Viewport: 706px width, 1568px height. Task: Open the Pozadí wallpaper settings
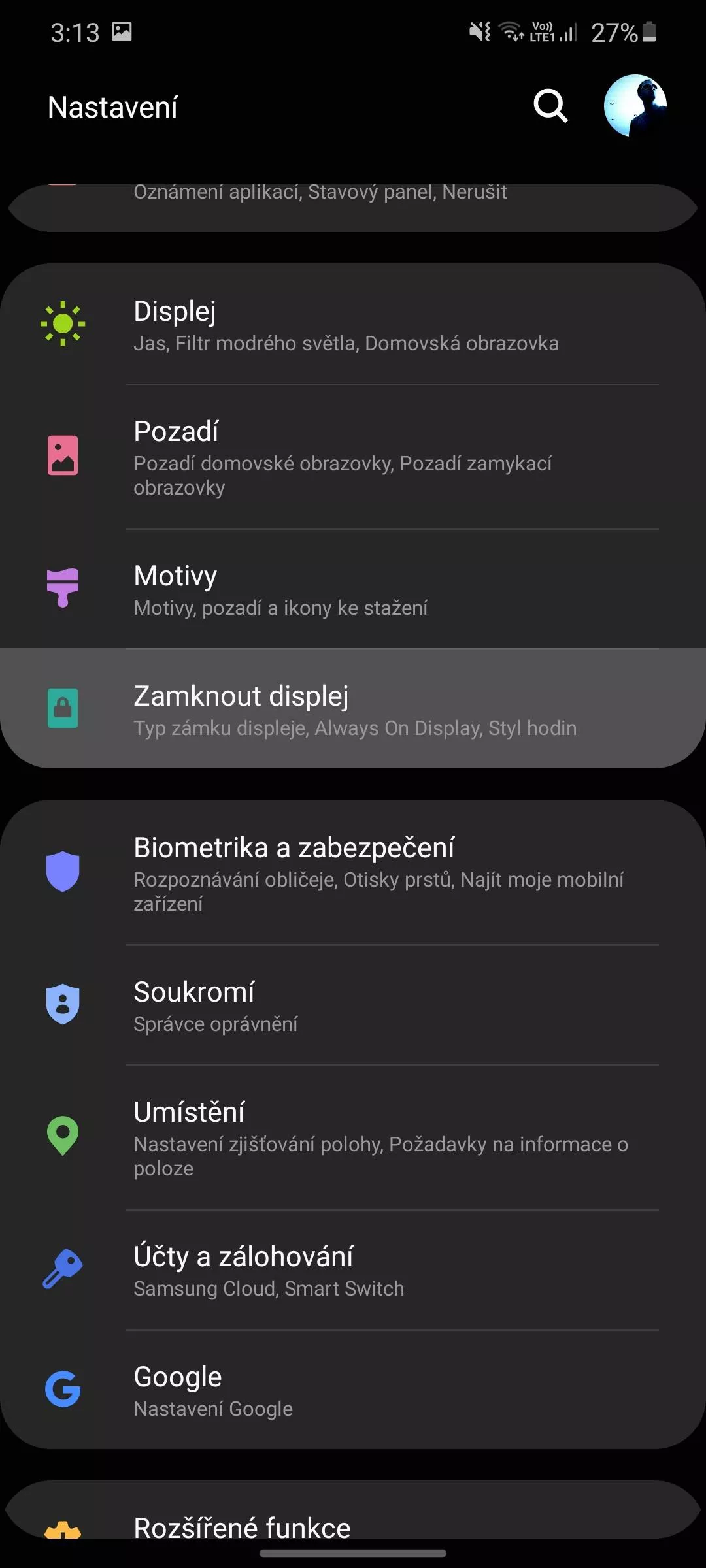click(353, 457)
